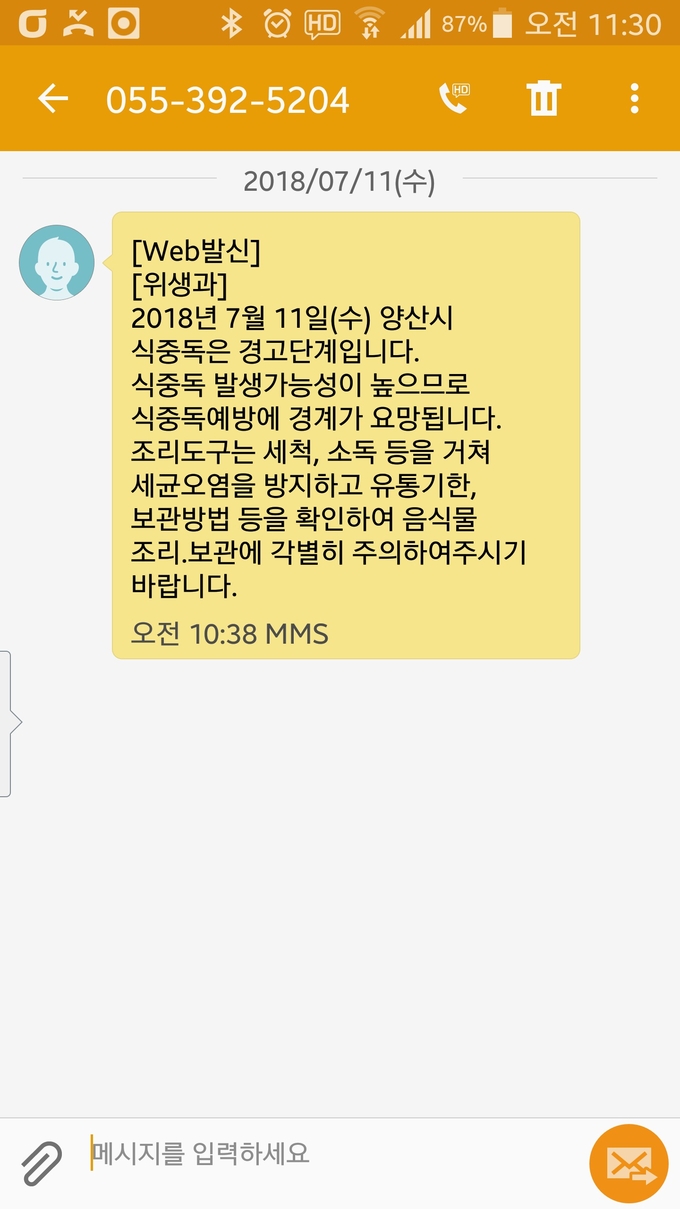The image size is (680, 1209).
Task: Send the message with the orange envelope button
Action: [x=629, y=1163]
